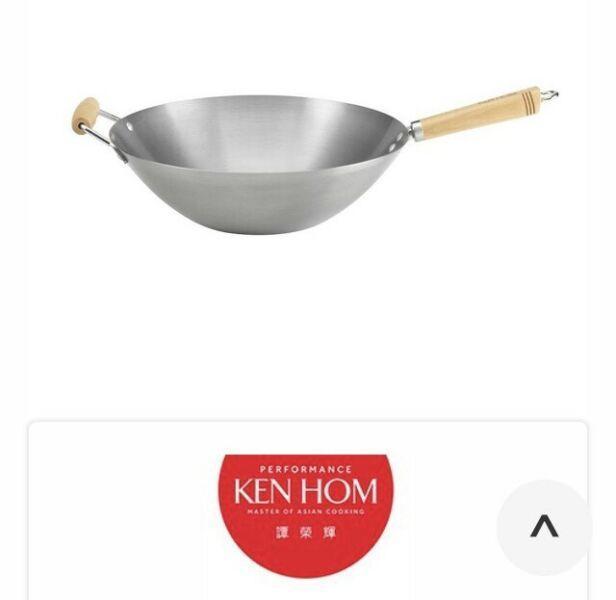Viewport: 616px width, 600px height.
Task: Tap the scroll-to-top arrow button
Action: point(544,527)
